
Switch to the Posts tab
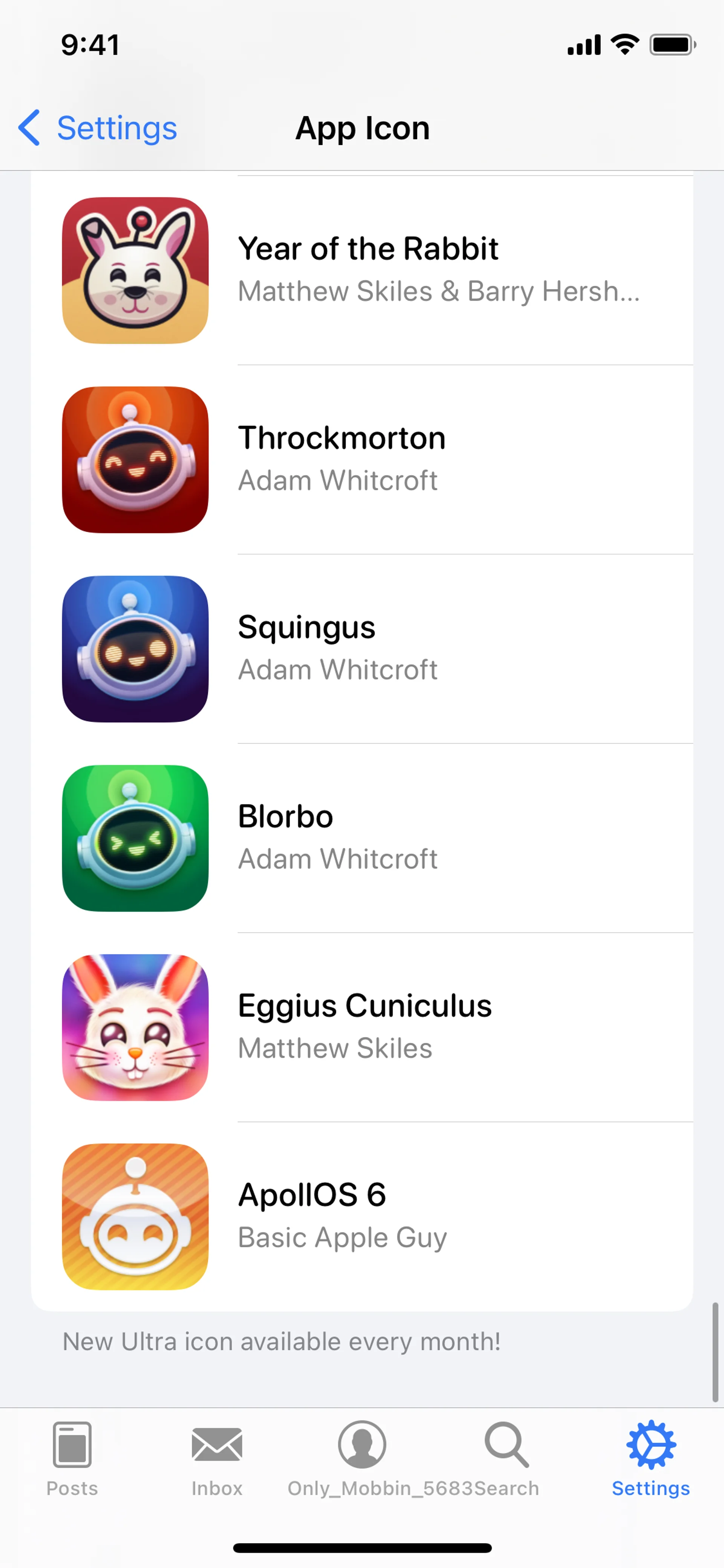72,1458
